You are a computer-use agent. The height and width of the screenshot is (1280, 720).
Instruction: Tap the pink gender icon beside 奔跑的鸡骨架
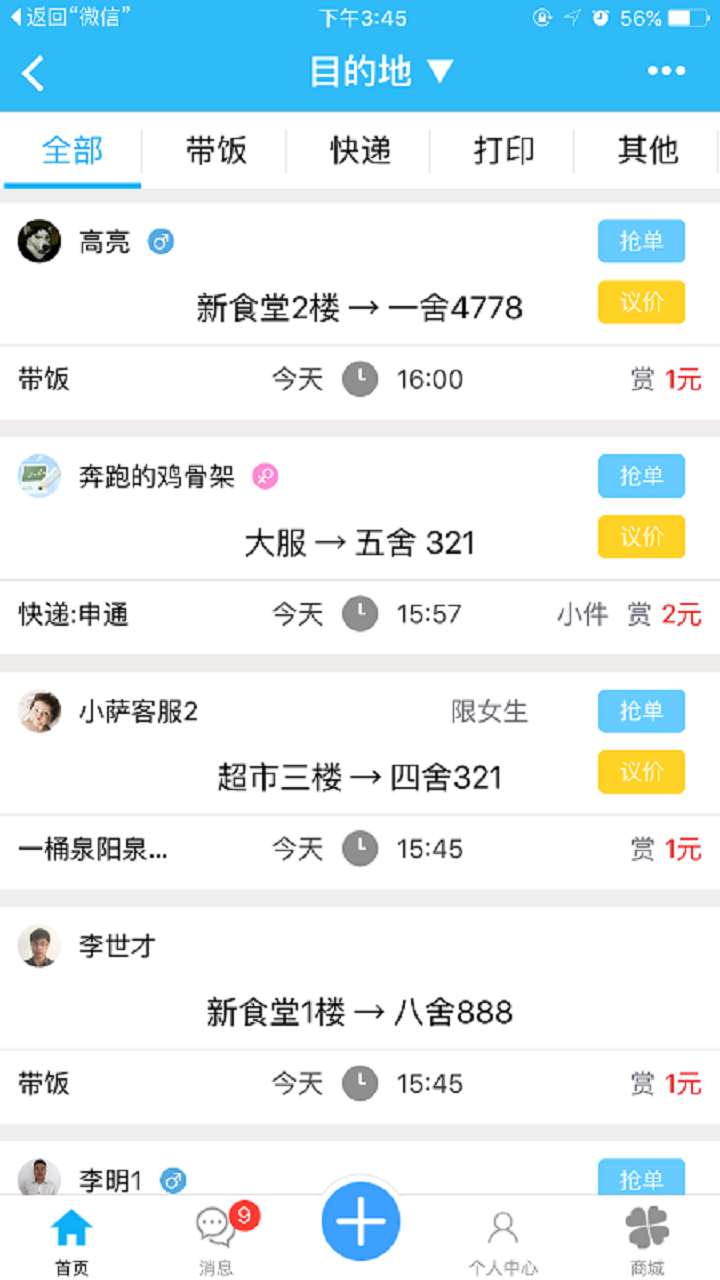coord(266,476)
